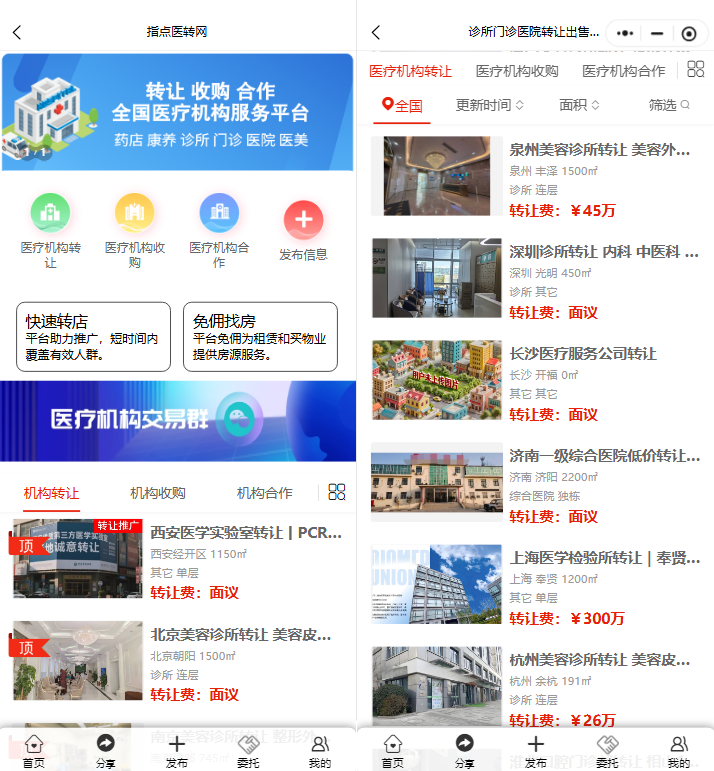View the 泉州美容诊所转让 listing
Viewport: 714px width, 771px height.
tap(598, 151)
